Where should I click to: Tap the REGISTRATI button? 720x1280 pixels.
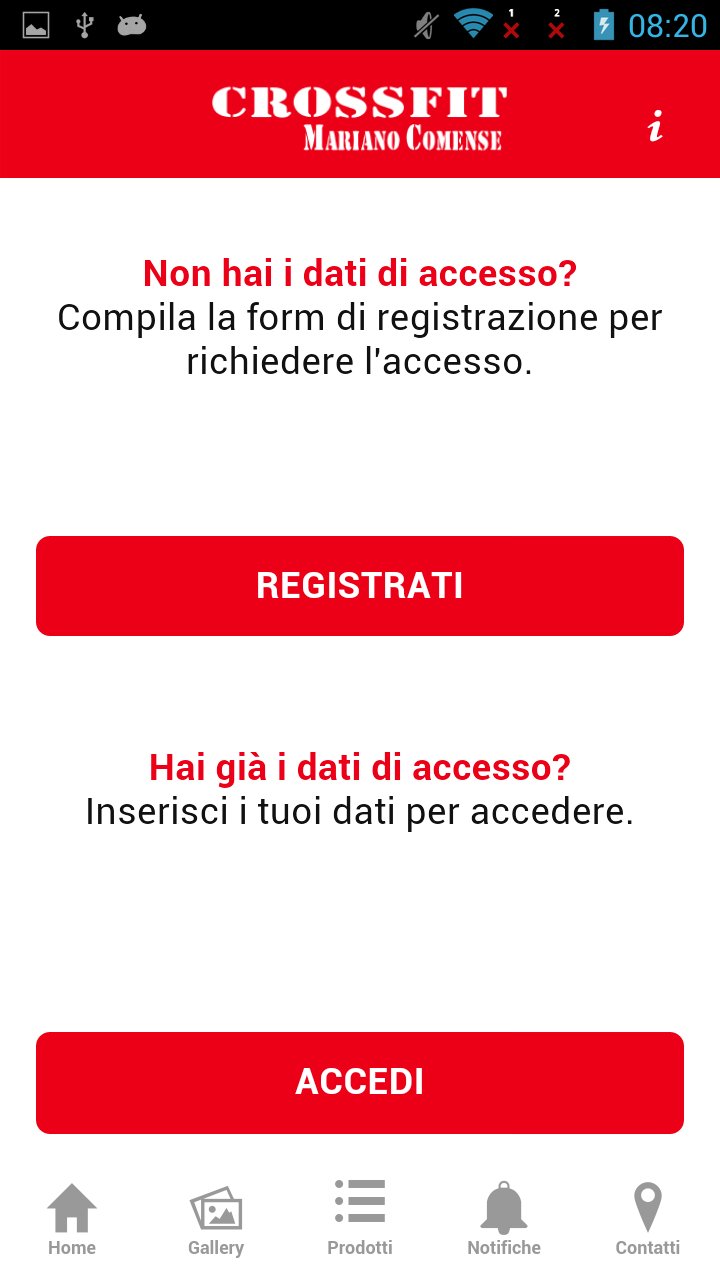point(360,586)
